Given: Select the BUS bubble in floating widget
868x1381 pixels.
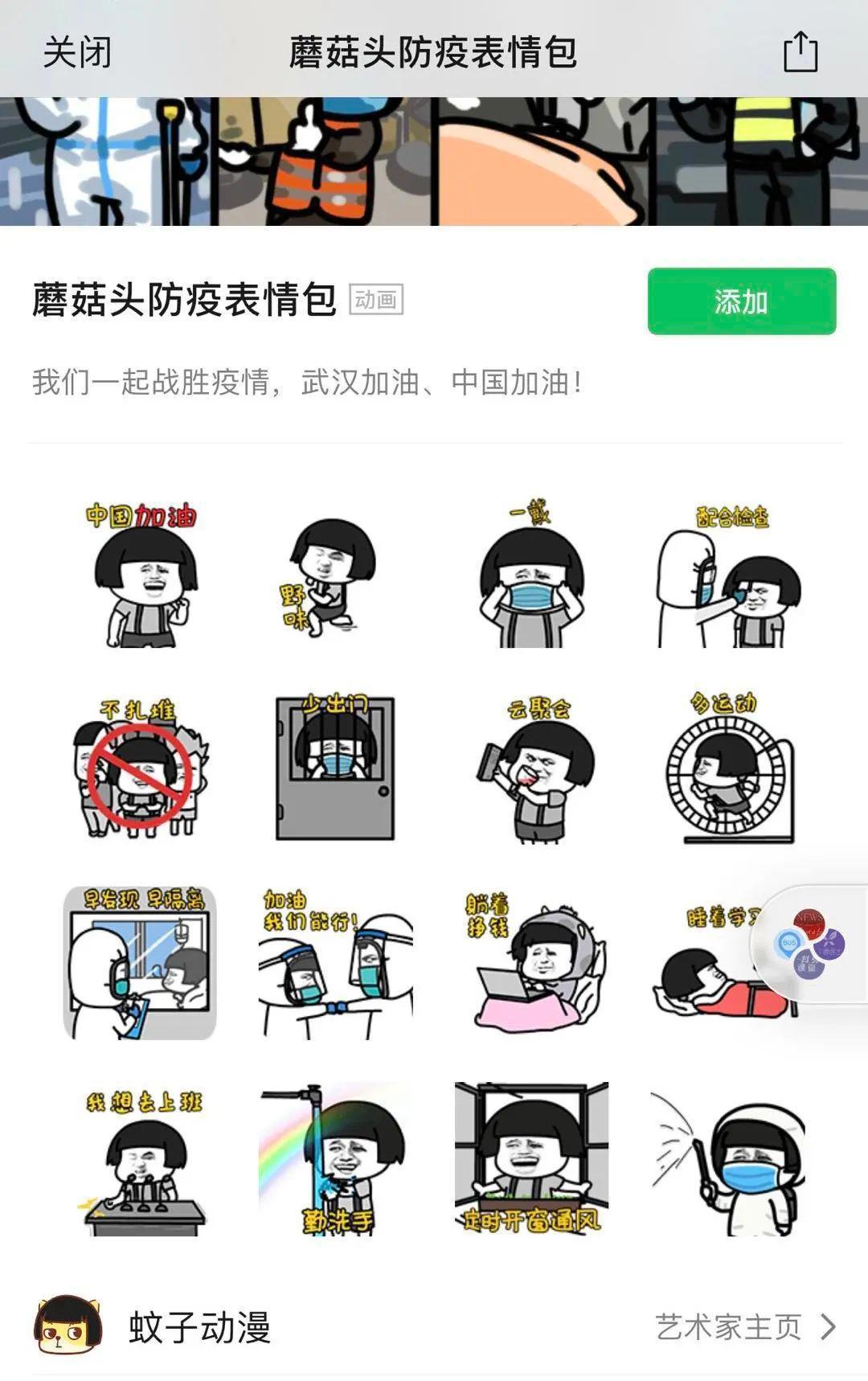Looking at the screenshot, I should (788, 942).
